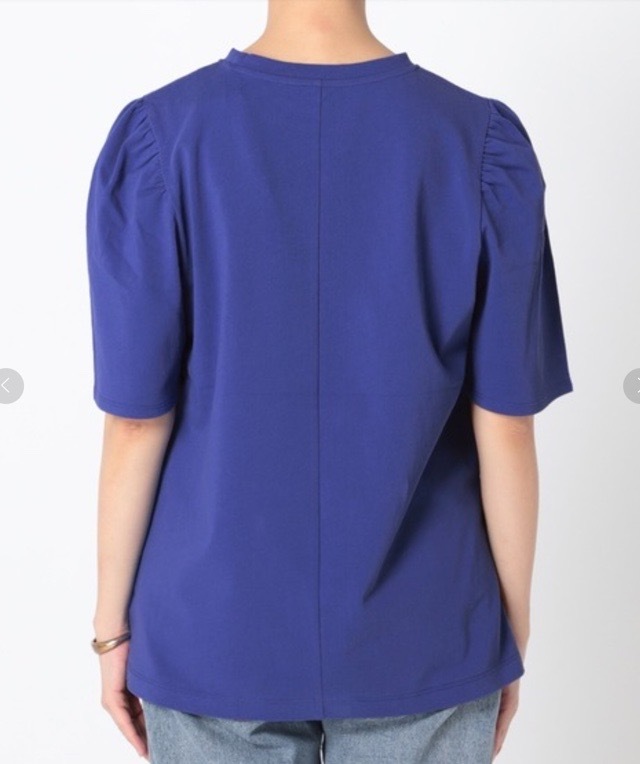Go to the previous product photo
The height and width of the screenshot is (764, 640).
8,386
